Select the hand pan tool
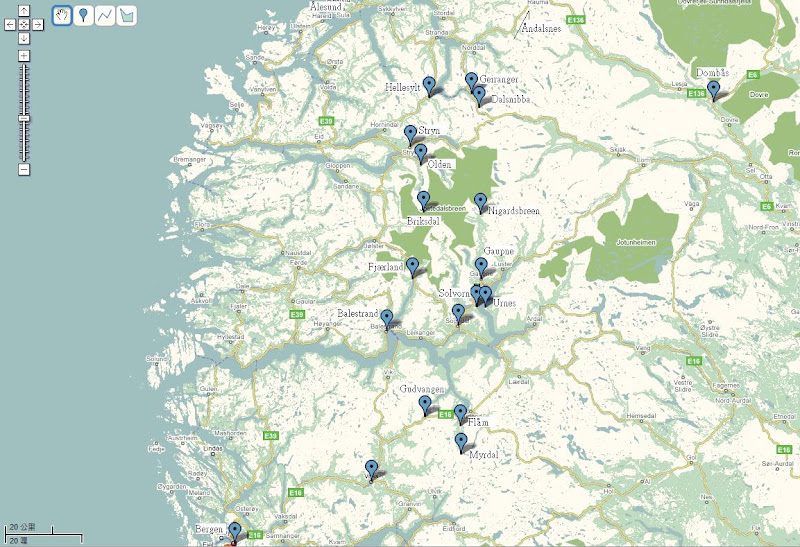800x547 pixels. [62, 16]
